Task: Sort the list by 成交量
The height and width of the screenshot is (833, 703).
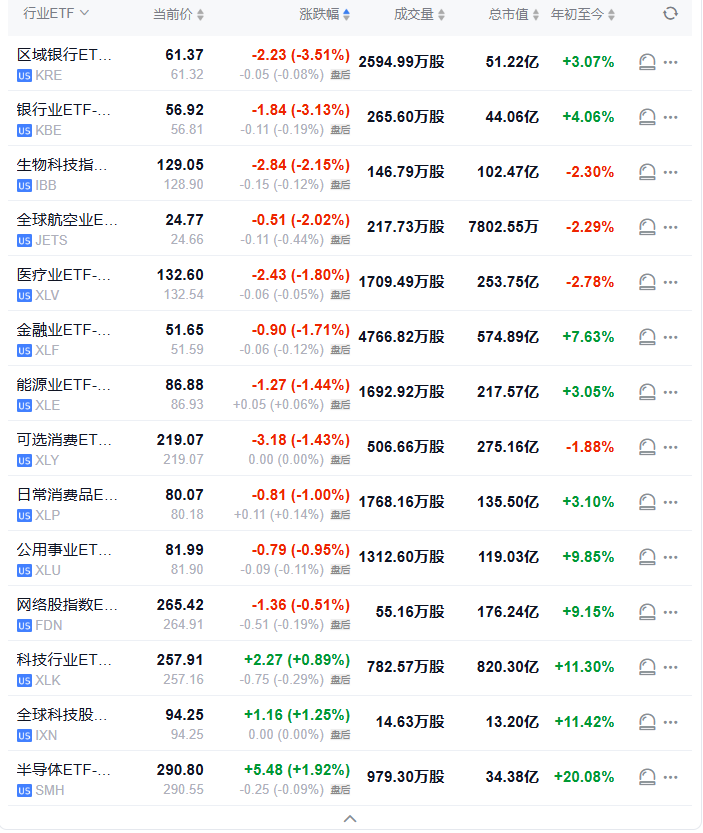Action: pos(419,15)
